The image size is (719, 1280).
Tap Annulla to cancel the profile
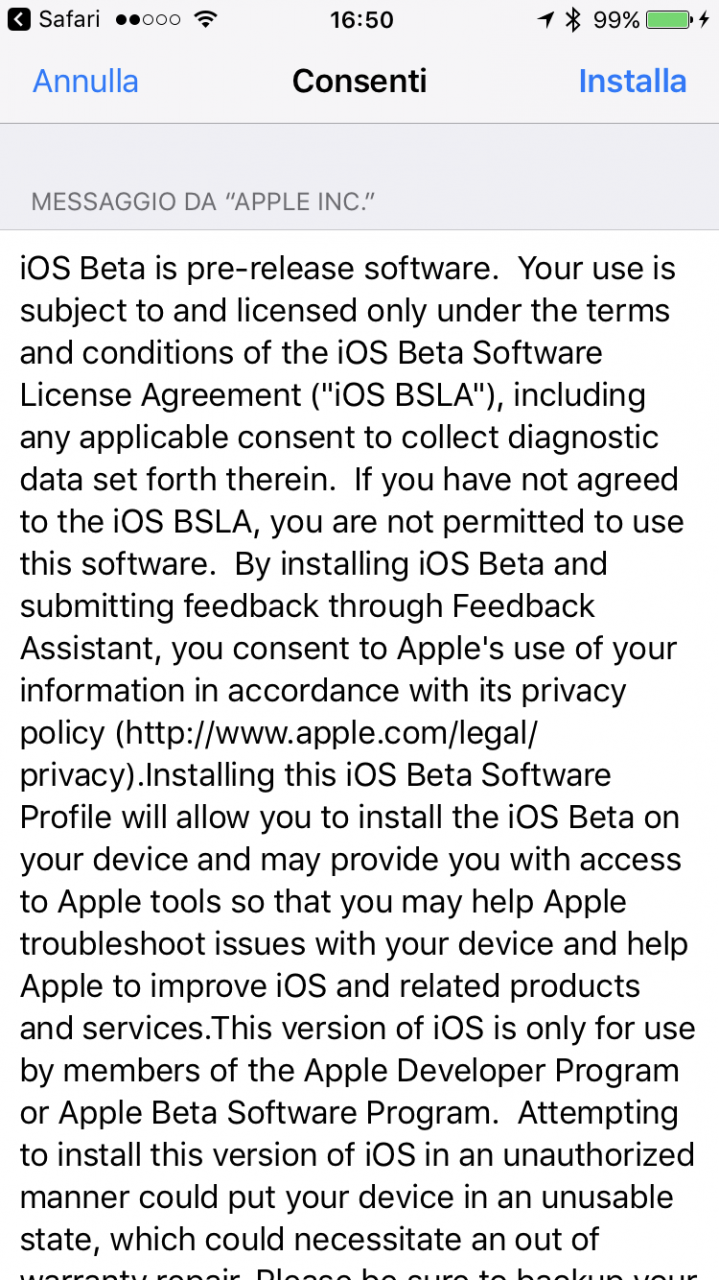85,81
